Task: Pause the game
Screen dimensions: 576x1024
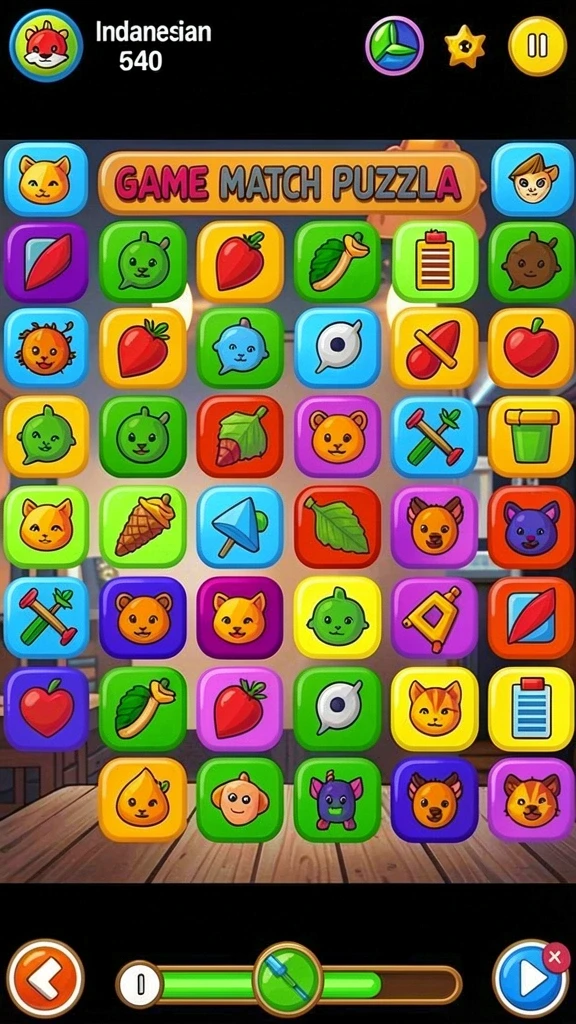Action: tap(537, 46)
